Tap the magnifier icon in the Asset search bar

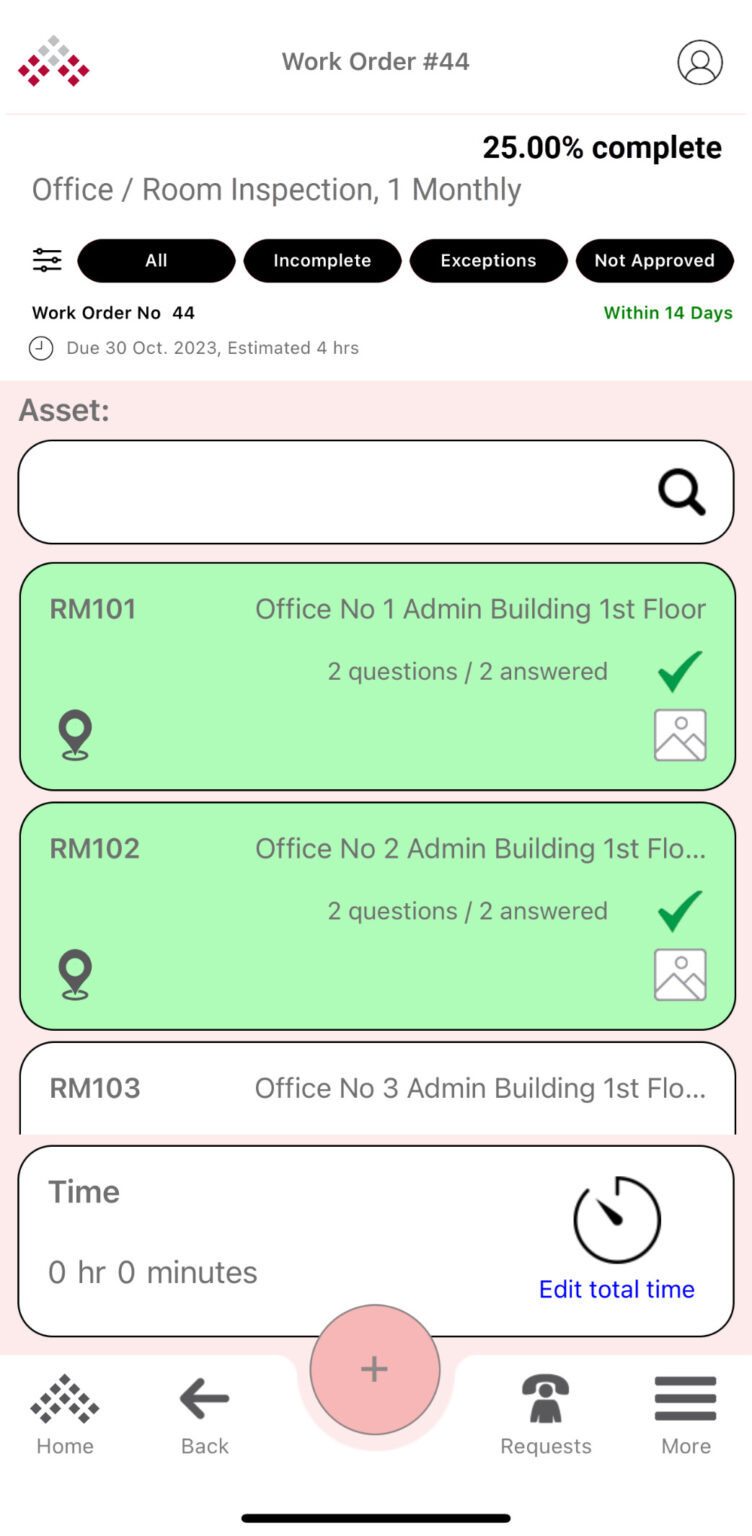click(680, 491)
